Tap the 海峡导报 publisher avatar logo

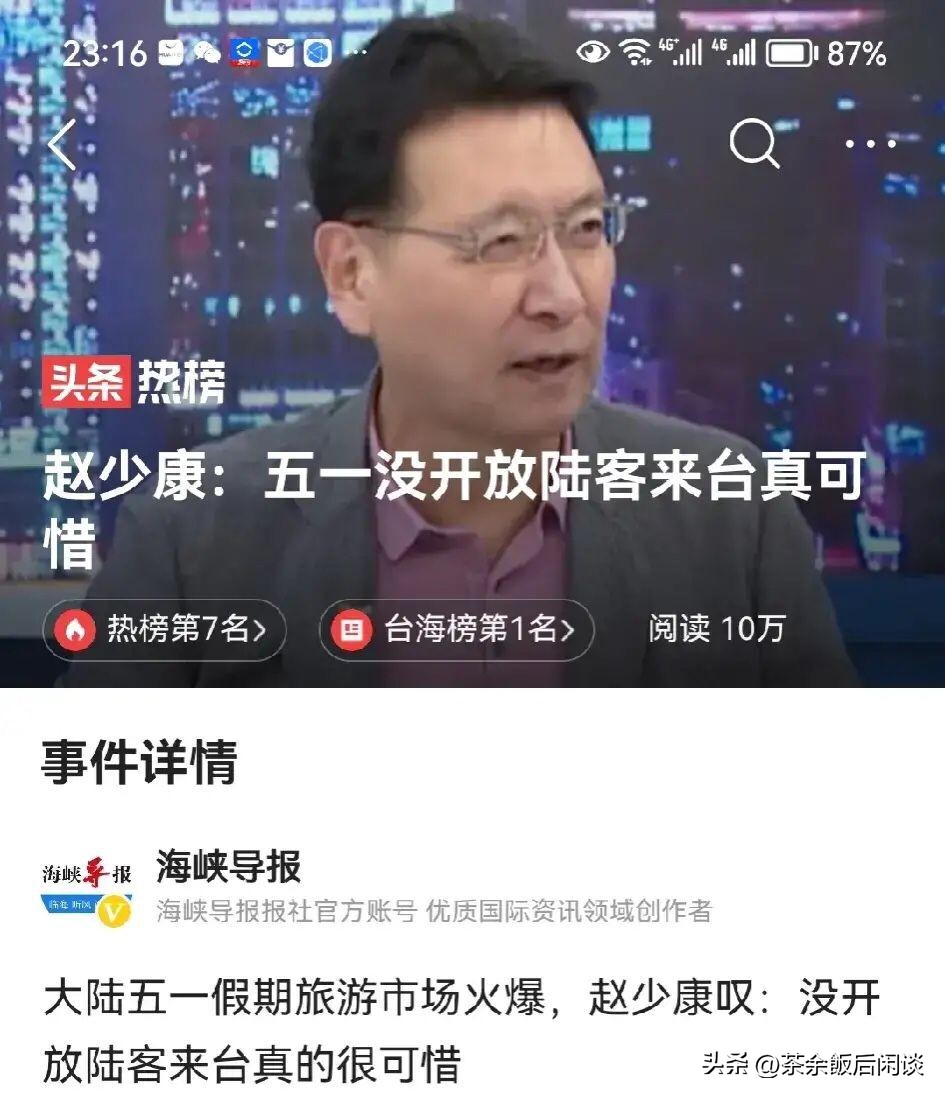click(x=85, y=885)
